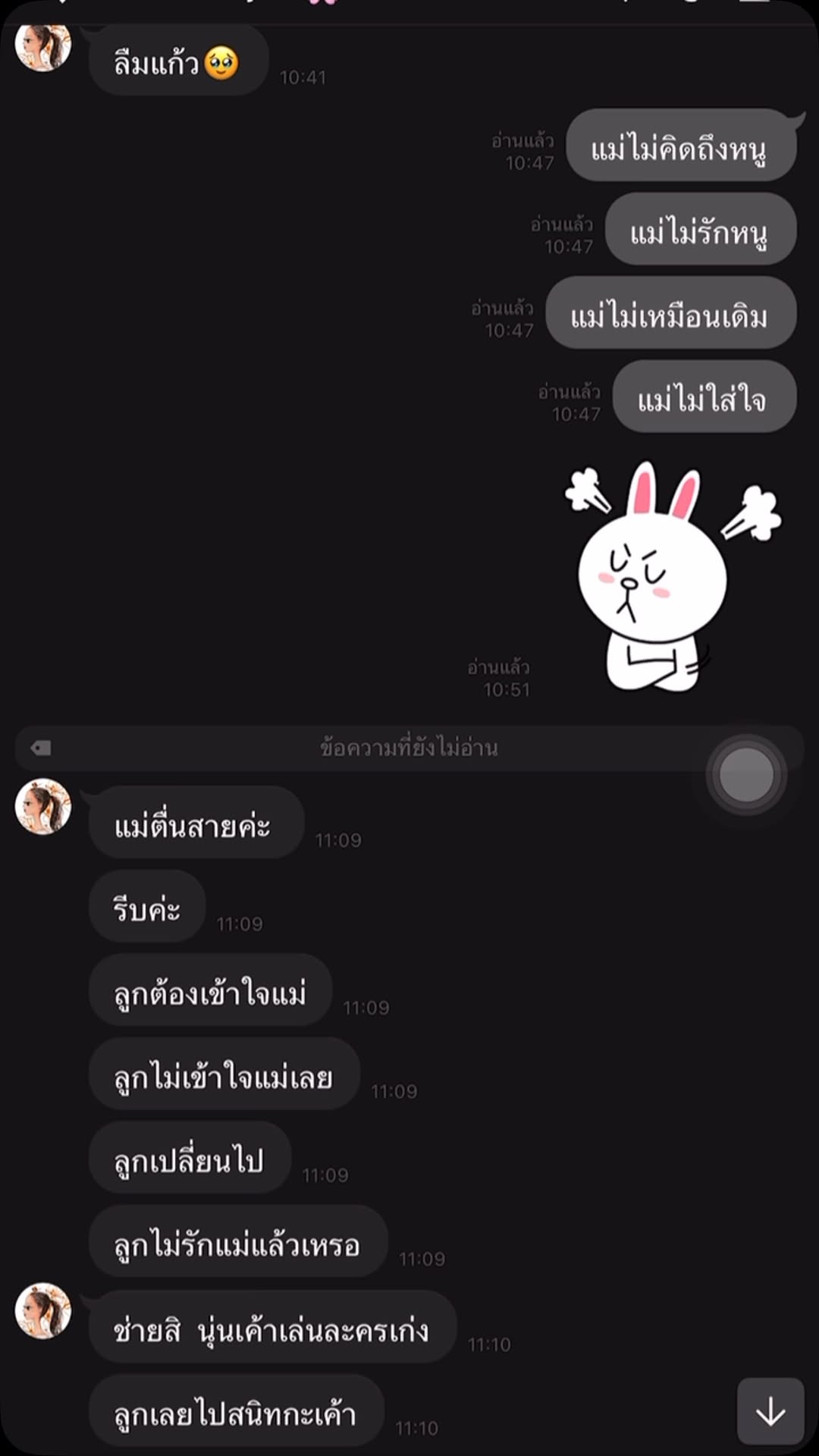Image resolution: width=819 pixels, height=1456 pixels.
Task: Jump to latest messages with down arrow
Action: point(770,1411)
